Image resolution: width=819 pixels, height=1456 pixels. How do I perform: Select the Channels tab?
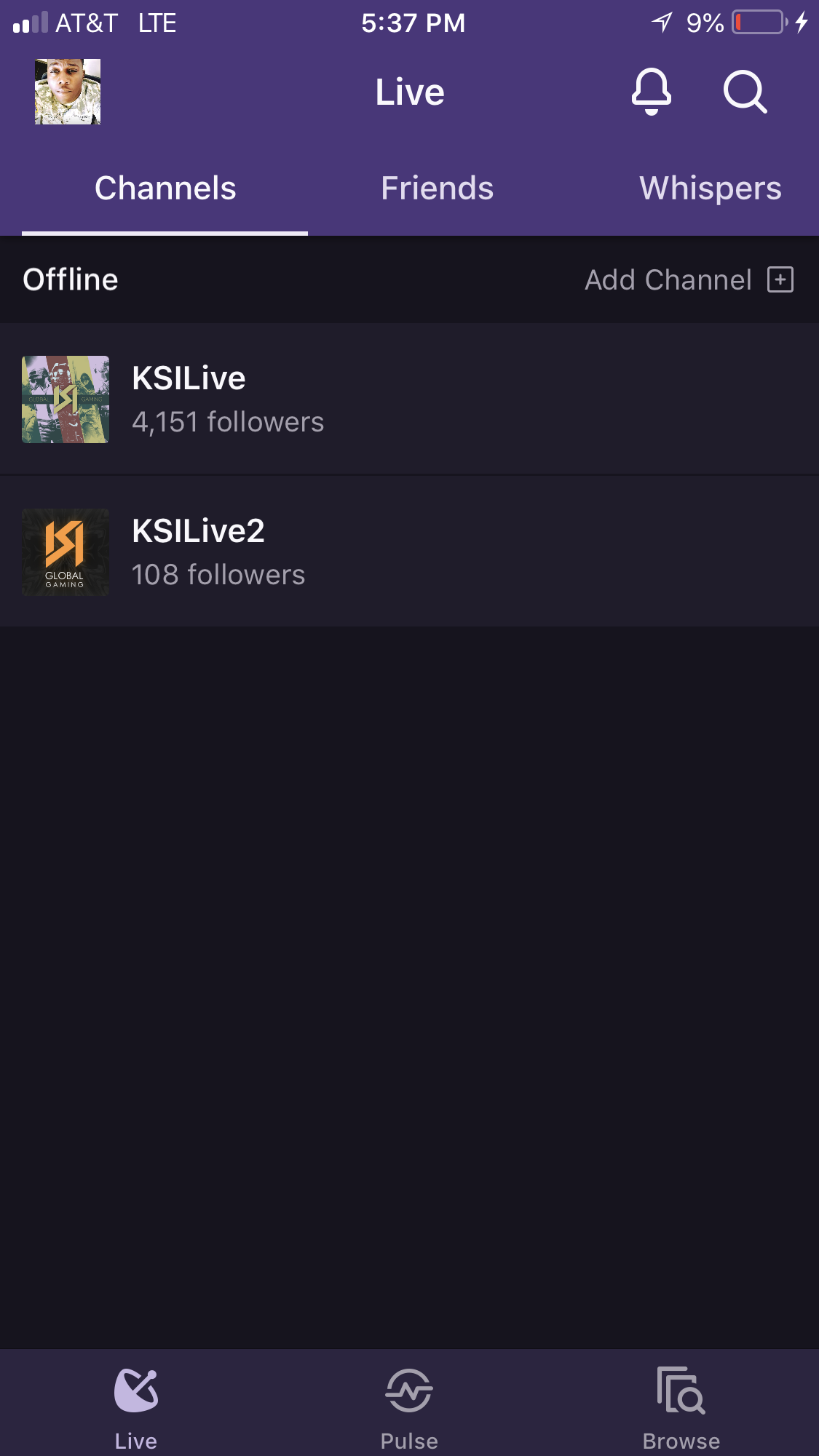click(x=165, y=188)
